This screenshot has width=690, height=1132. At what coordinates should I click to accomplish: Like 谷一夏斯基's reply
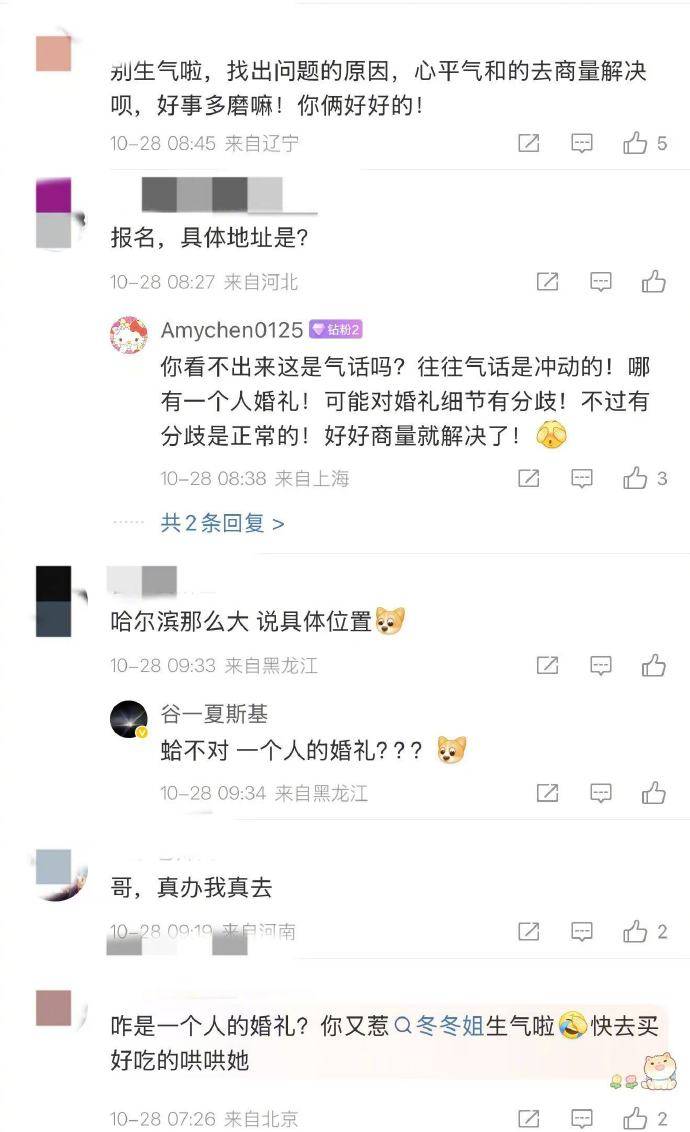click(x=654, y=793)
